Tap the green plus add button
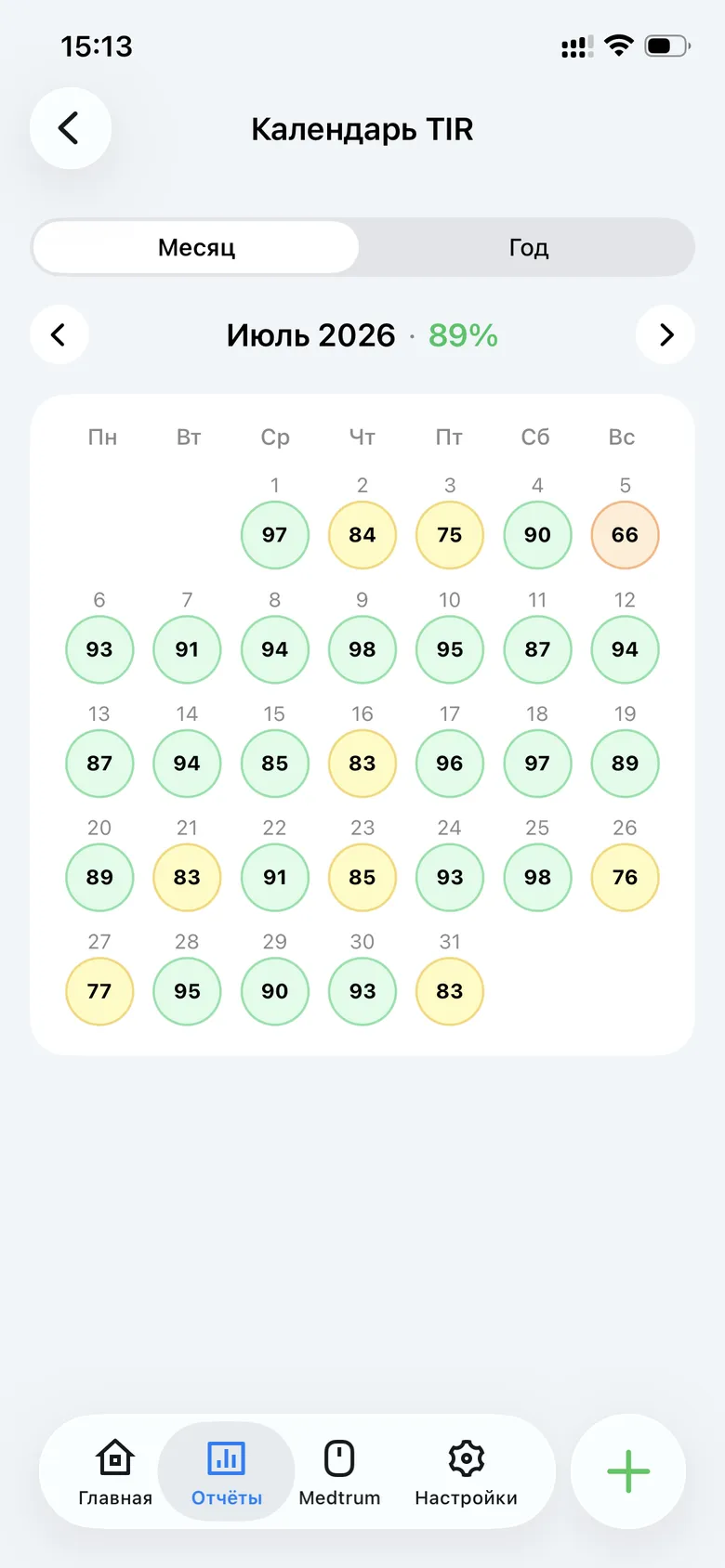This screenshot has width=725, height=1568. coord(628,1471)
